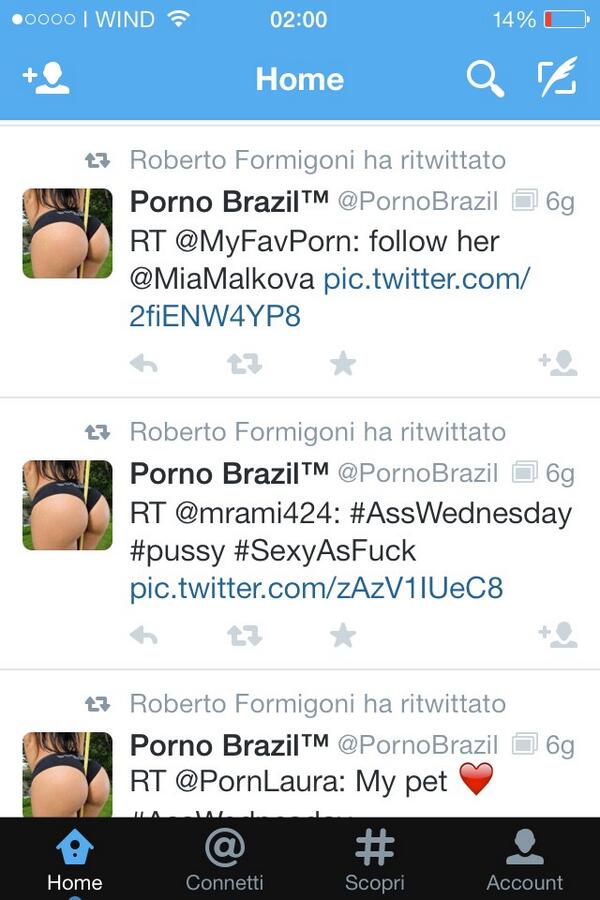600x900 pixels.
Task: Select the Home tab
Action: pos(75,860)
